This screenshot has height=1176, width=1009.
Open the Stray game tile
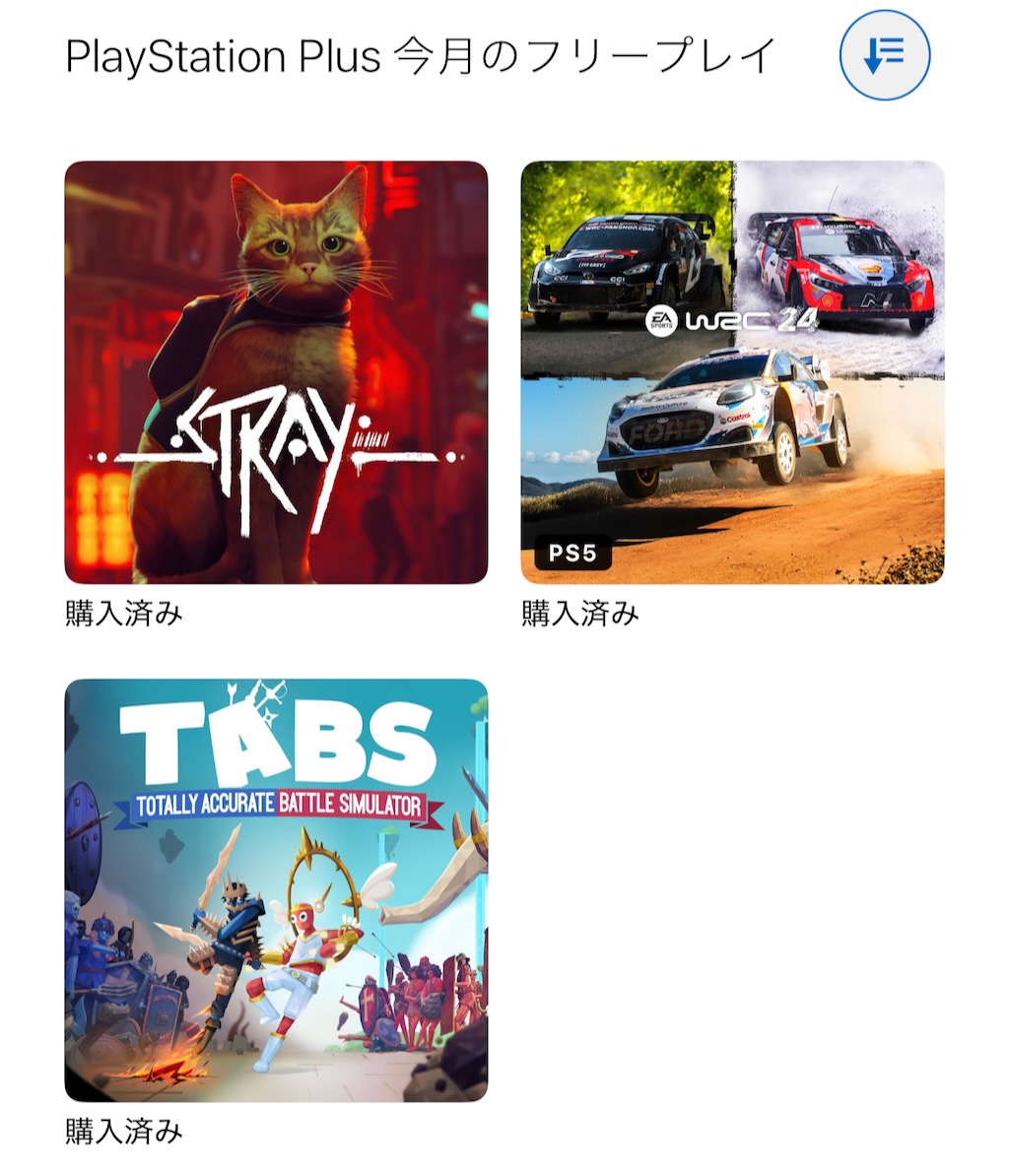[276, 372]
